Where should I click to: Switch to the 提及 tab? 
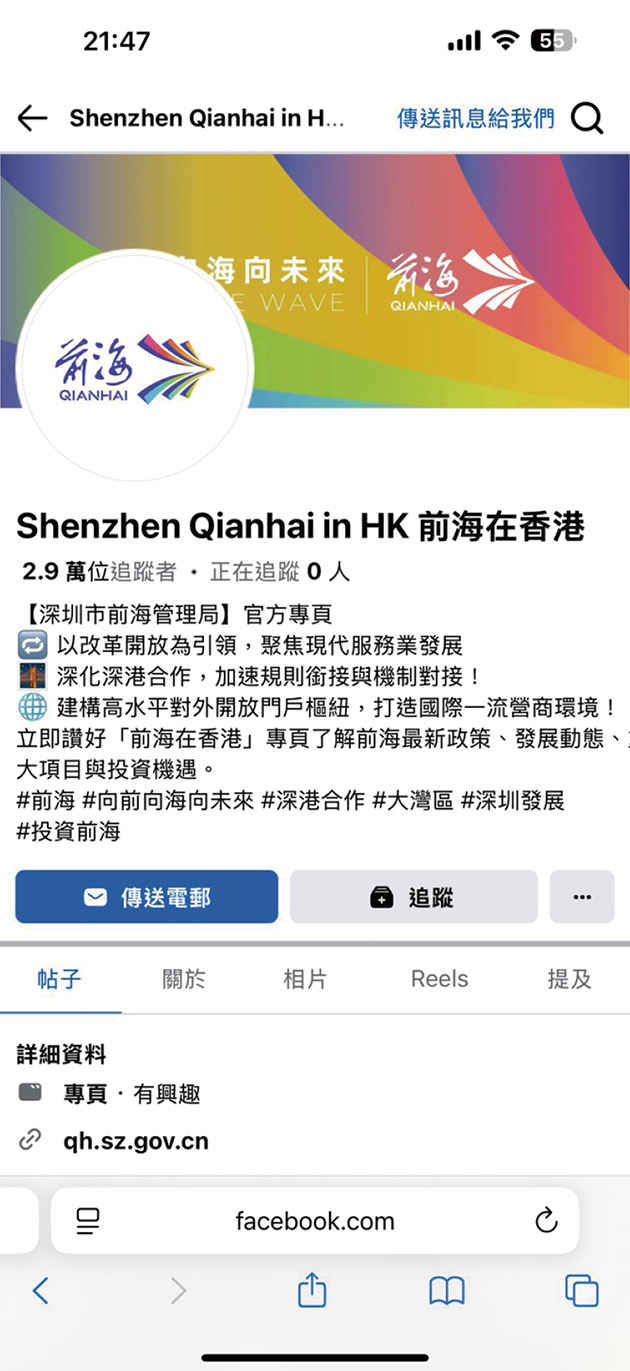(569, 979)
